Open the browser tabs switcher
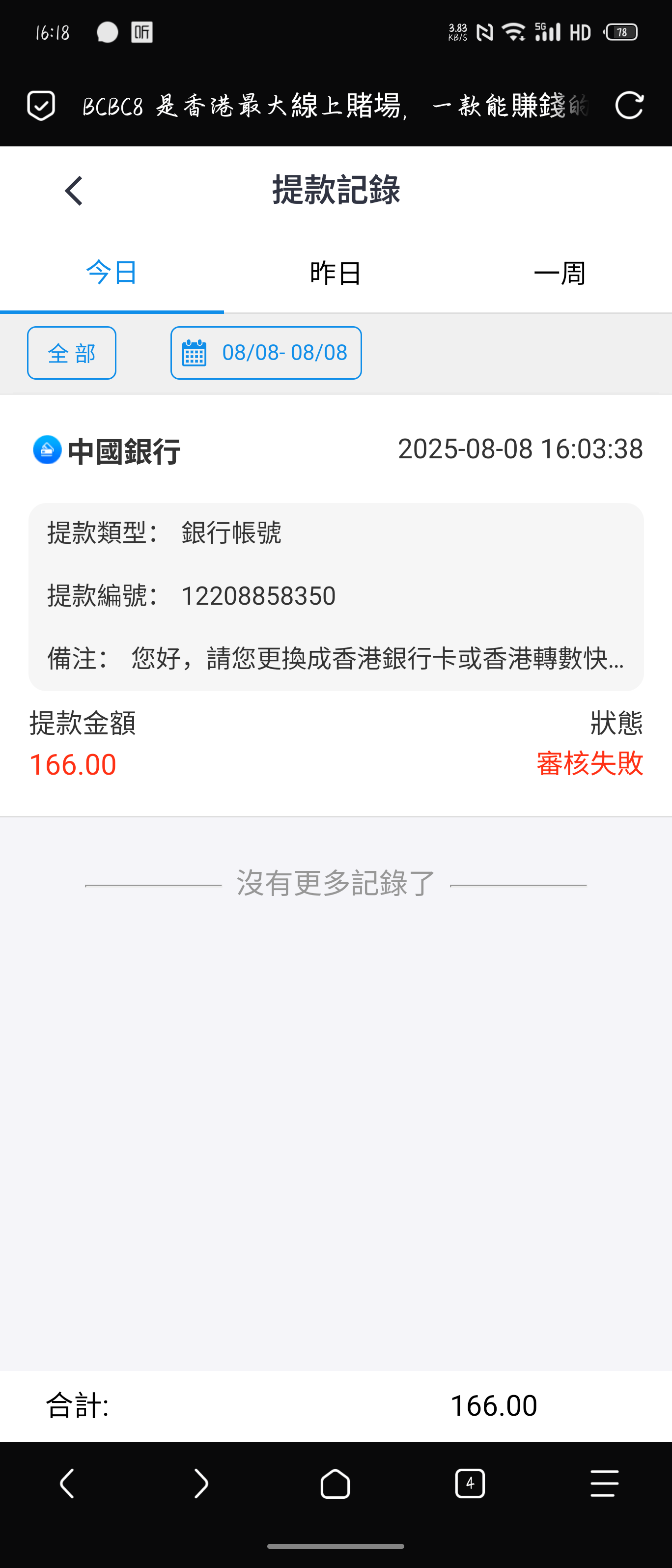Image resolution: width=672 pixels, height=1568 pixels. pos(470,1484)
